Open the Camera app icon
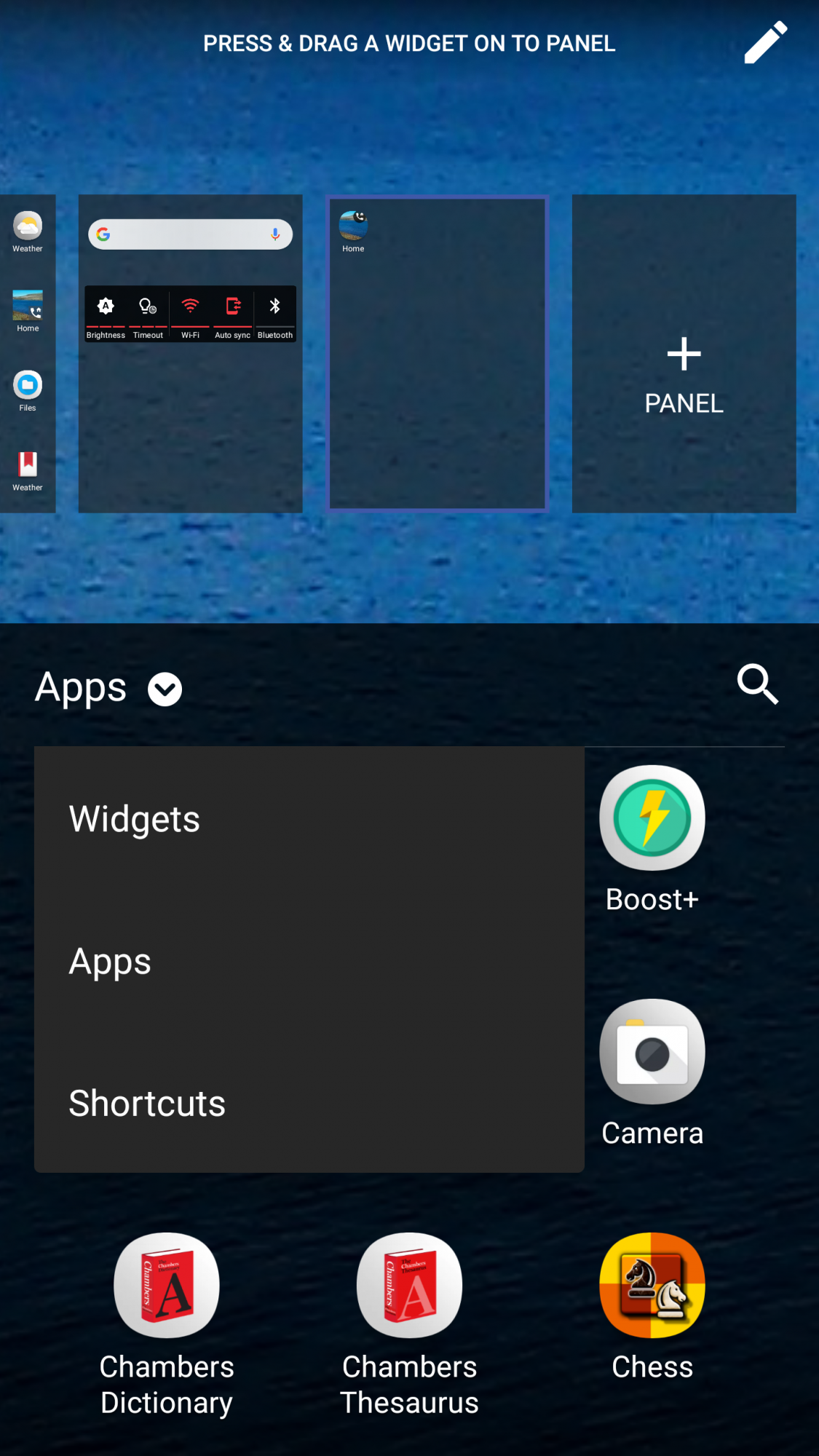This screenshot has width=819, height=1456. (652, 1052)
